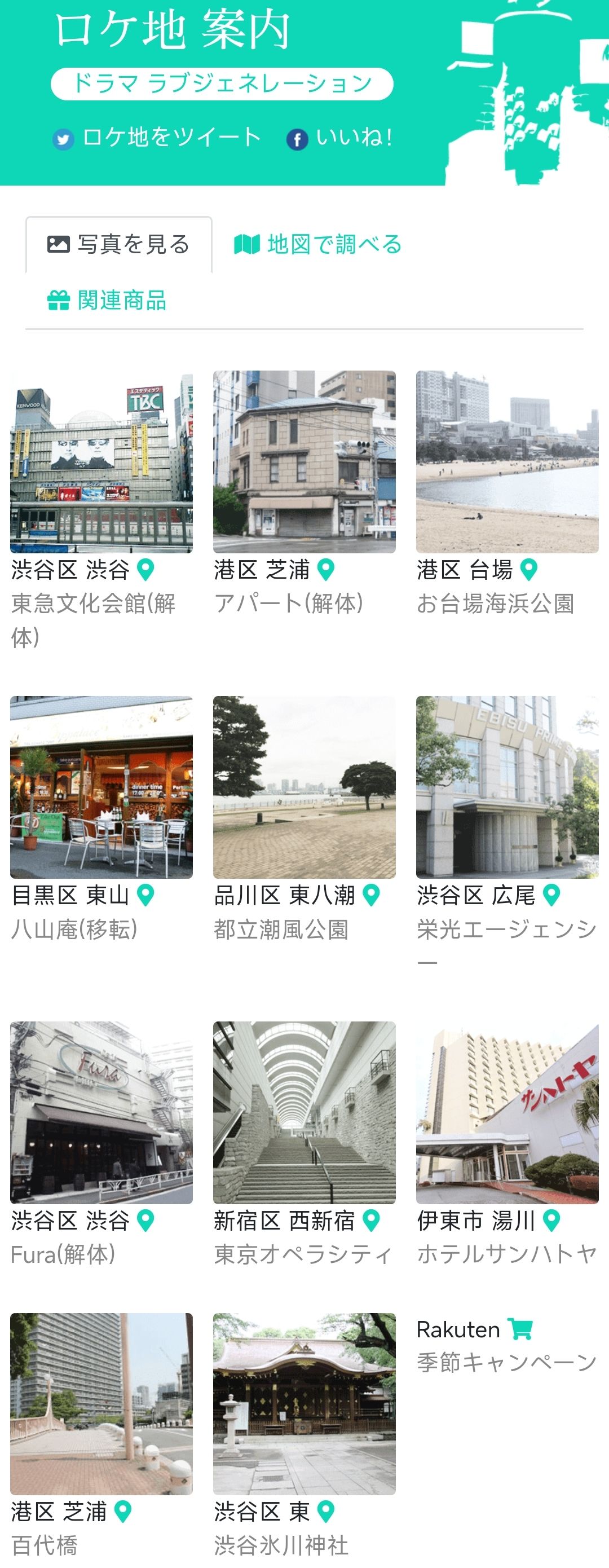609x1568 pixels.
Task: Open the ホテルサンハトヤ photo
Action: [507, 1112]
